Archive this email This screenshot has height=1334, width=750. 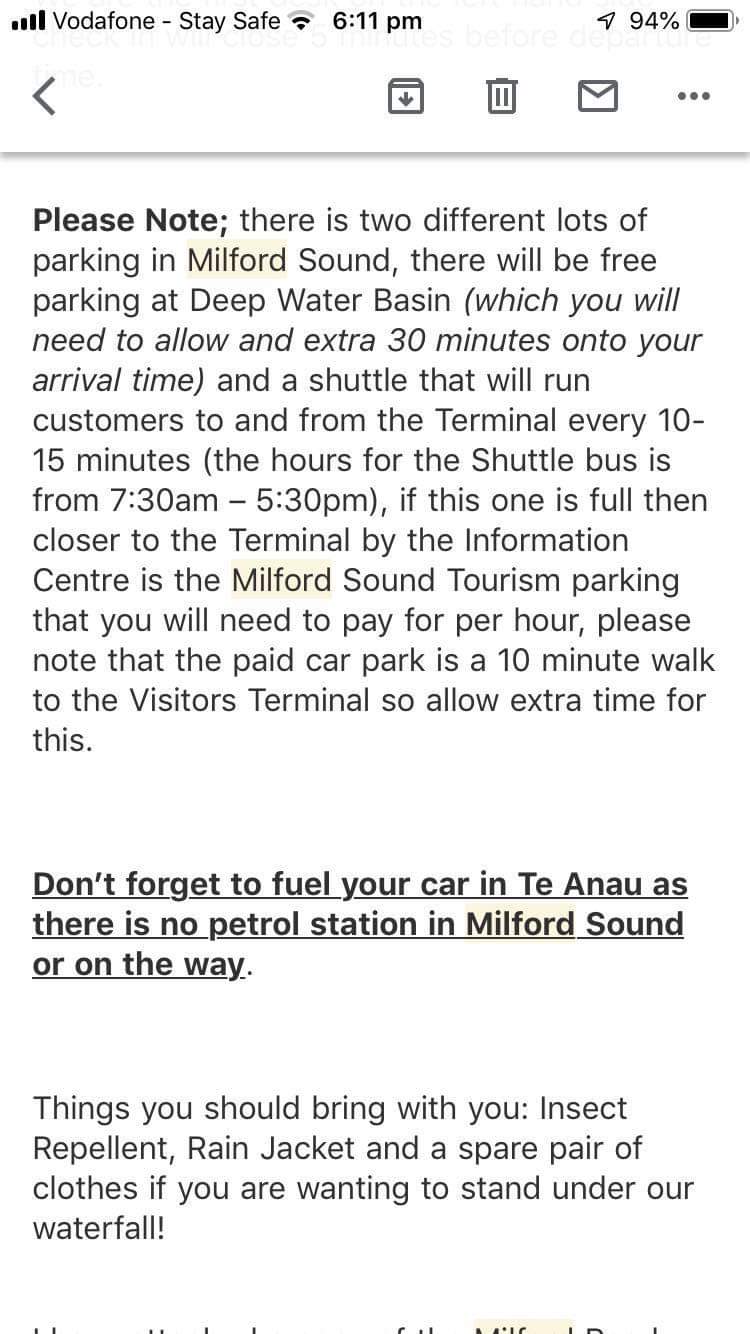point(405,97)
